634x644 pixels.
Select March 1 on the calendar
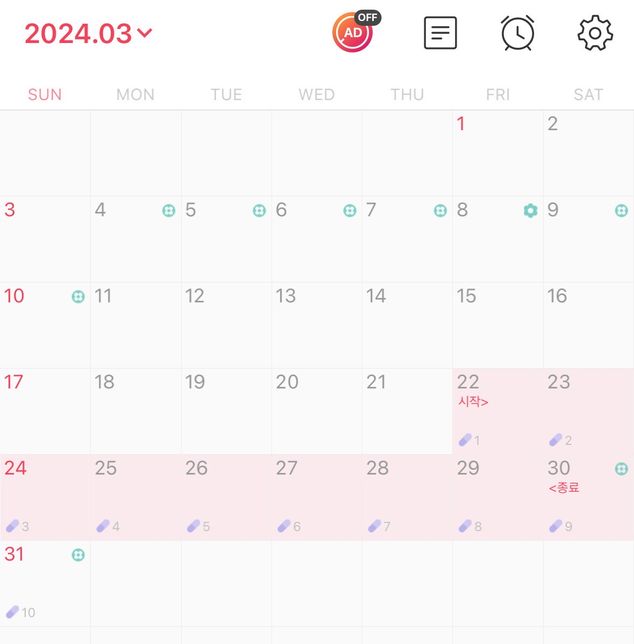[x=498, y=153]
